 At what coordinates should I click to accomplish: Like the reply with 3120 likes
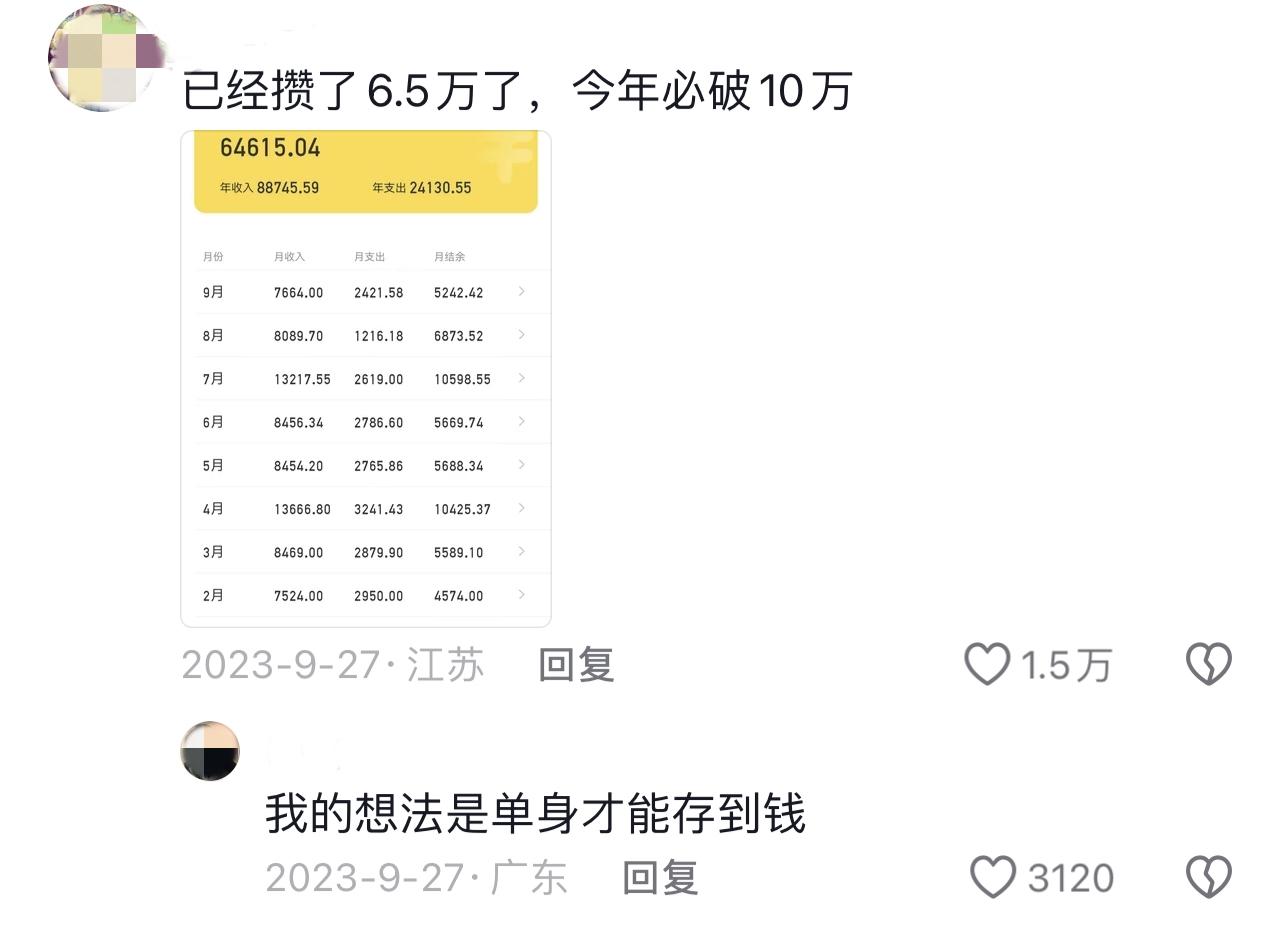[x=993, y=877]
